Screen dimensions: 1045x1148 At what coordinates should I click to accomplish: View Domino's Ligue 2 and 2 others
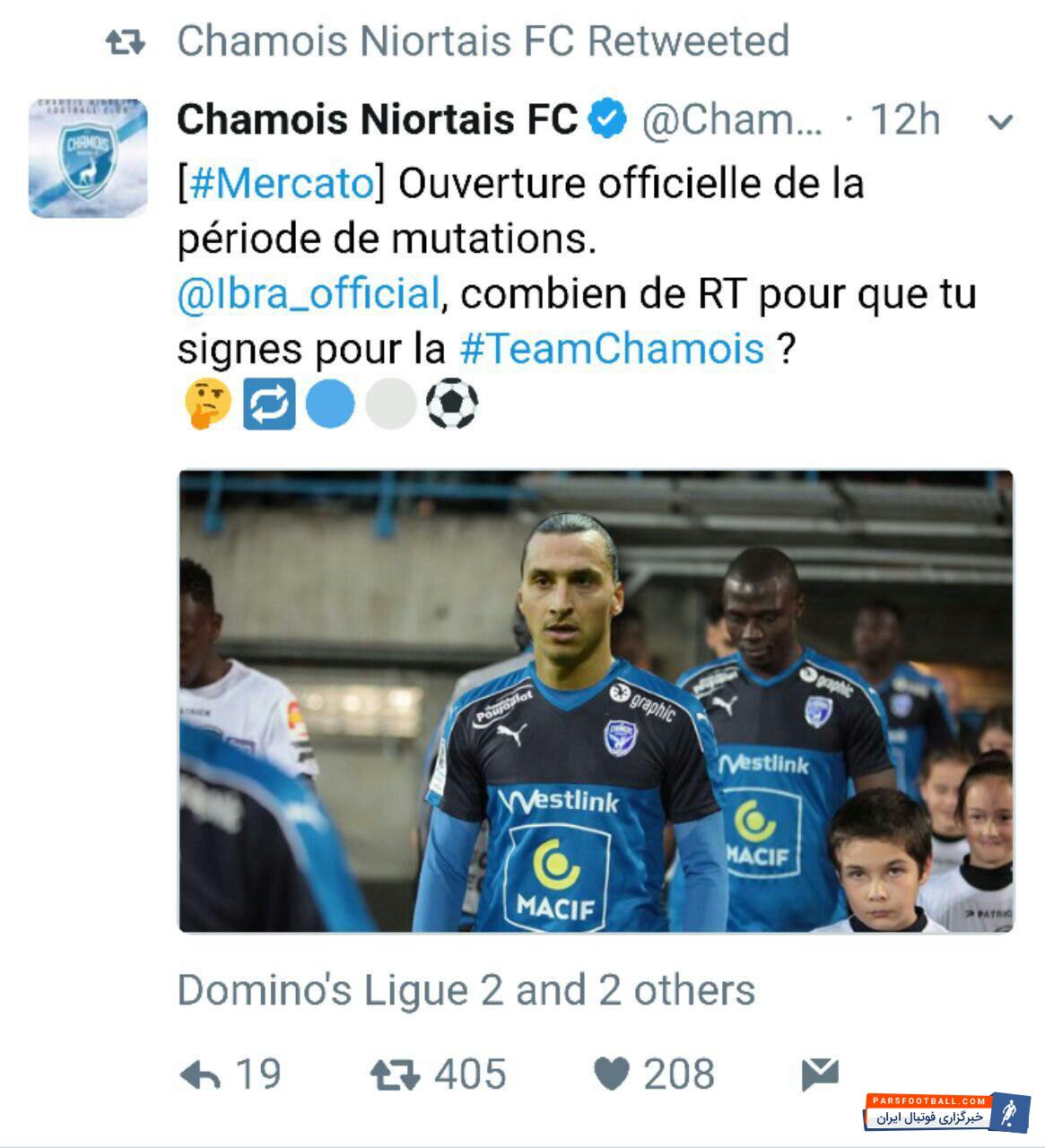[466, 990]
